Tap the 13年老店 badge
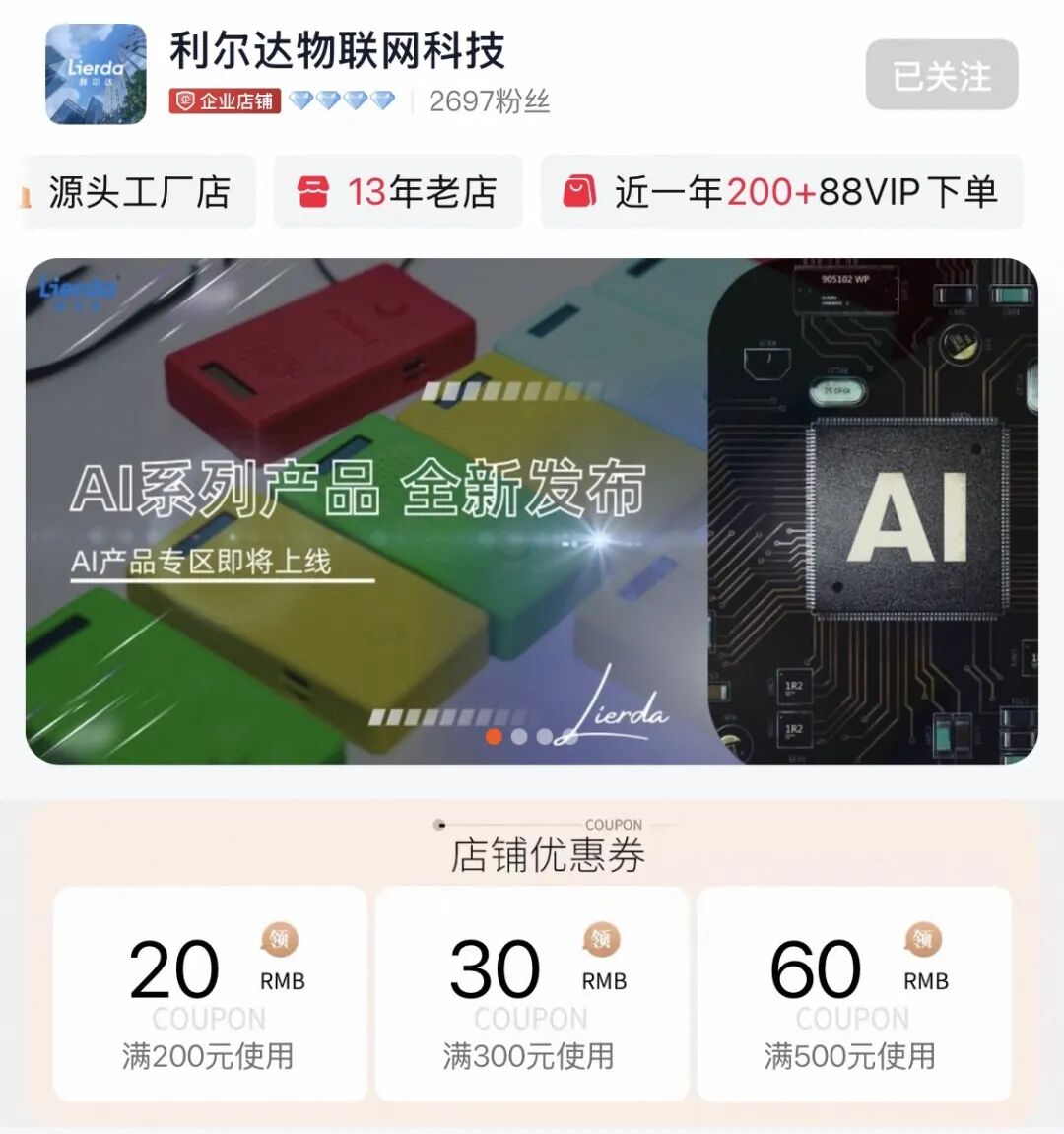Image resolution: width=1064 pixels, height=1134 pixels. (x=398, y=192)
